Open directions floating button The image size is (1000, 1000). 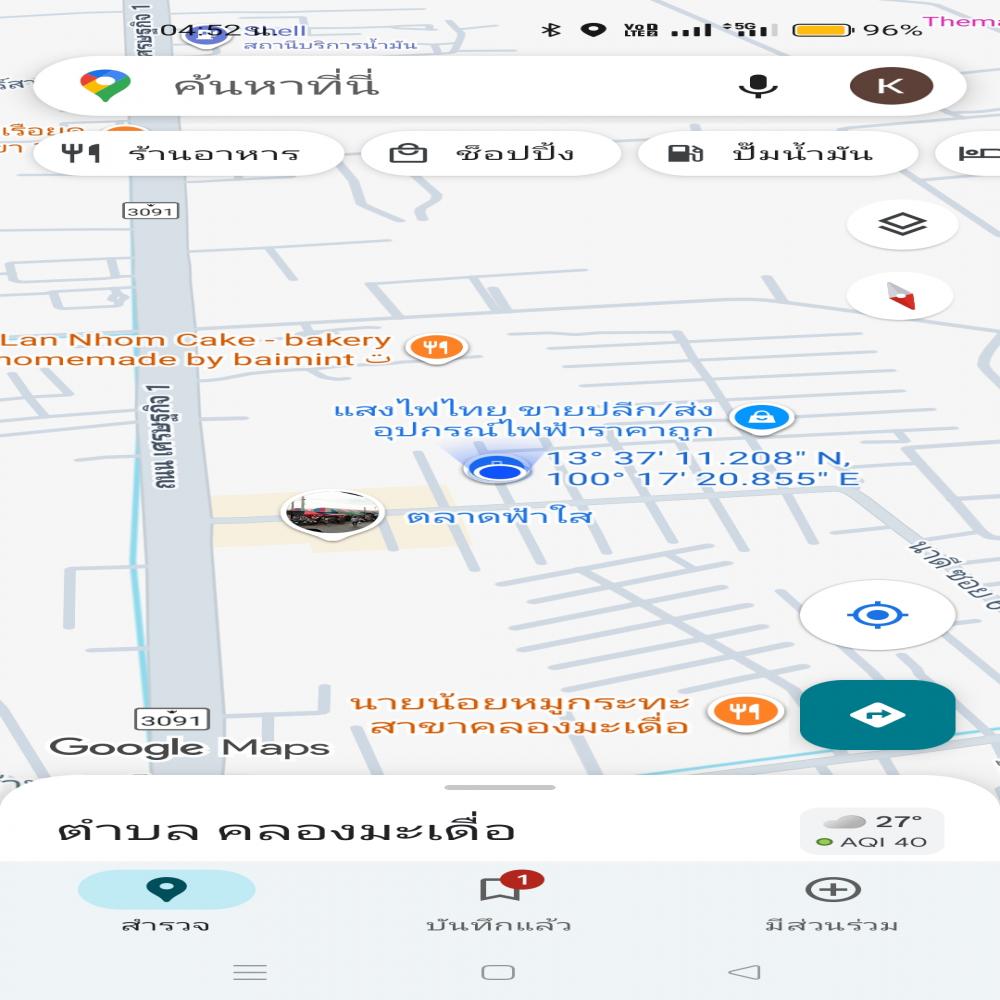(877, 715)
